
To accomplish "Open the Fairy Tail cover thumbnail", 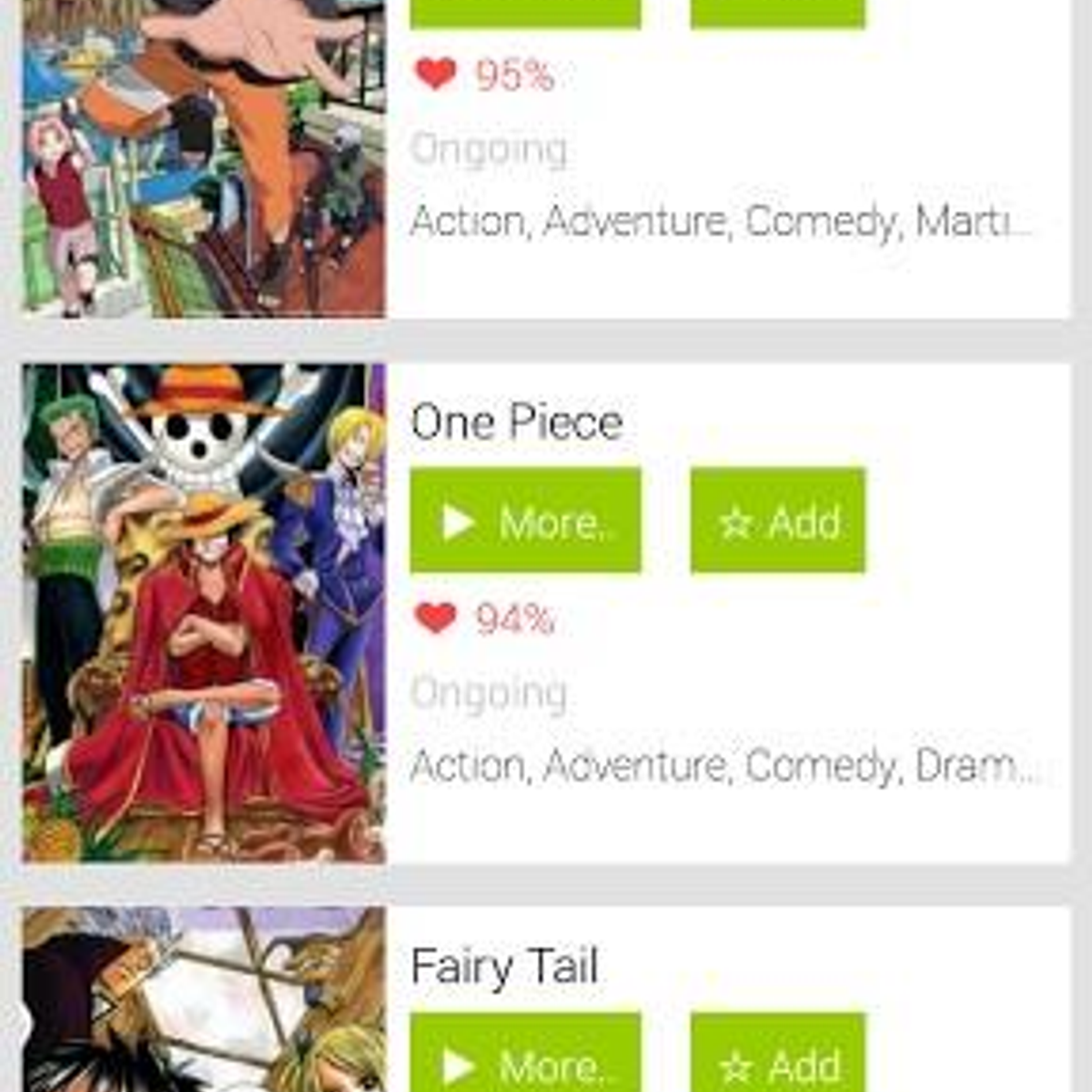I will 204,1001.
